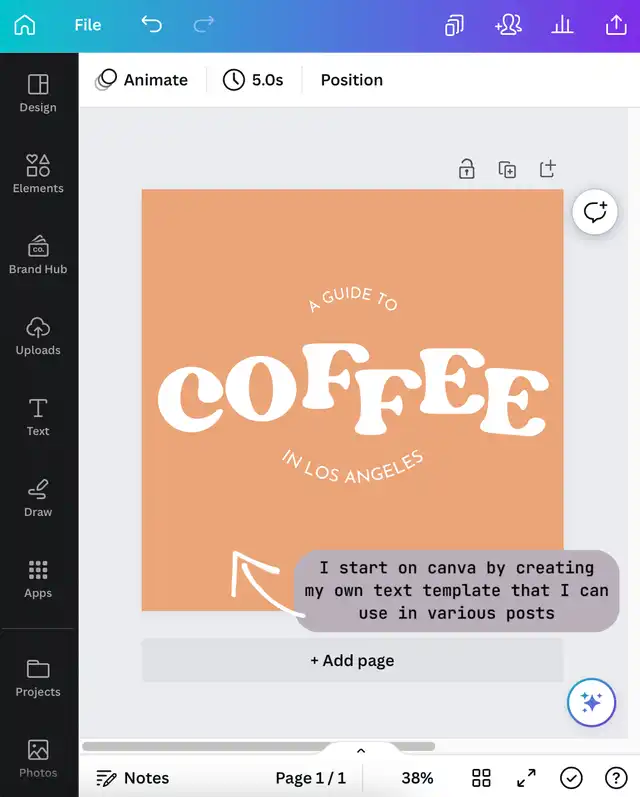Open the Brand Hub tab
This screenshot has height=797, width=640.
[38, 254]
